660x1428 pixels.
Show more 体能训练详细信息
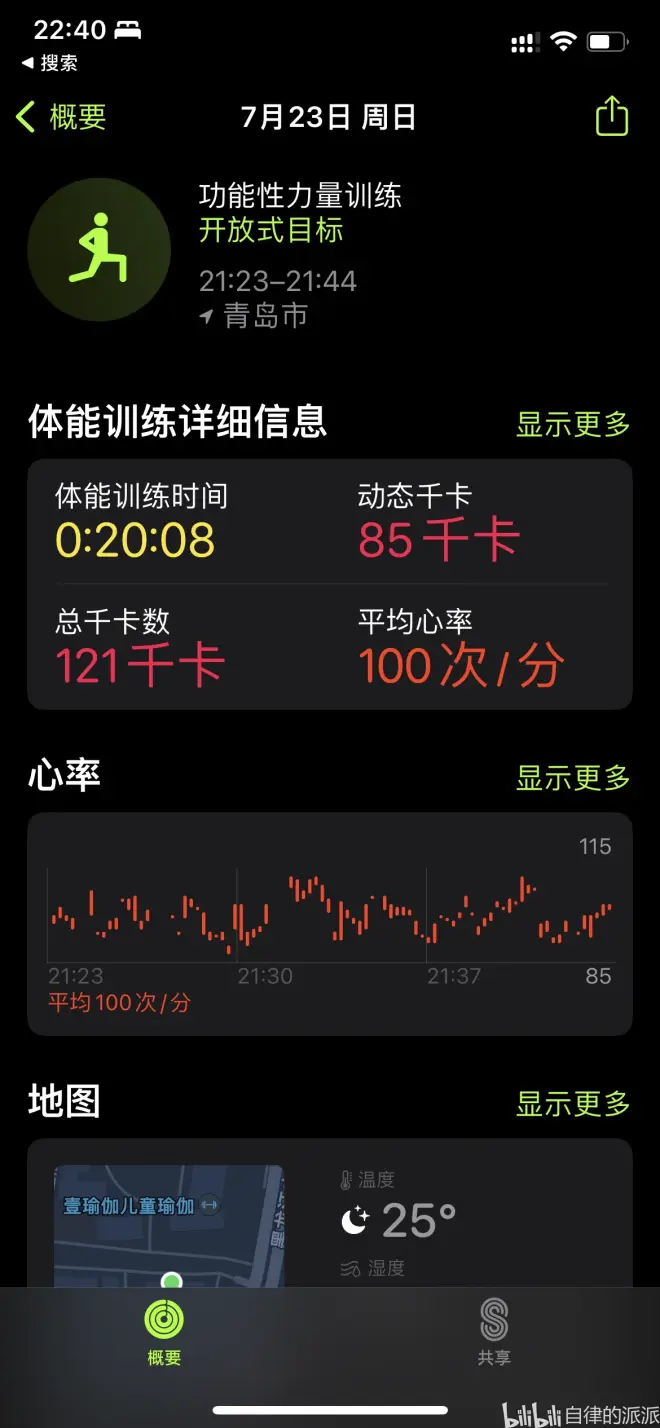click(572, 424)
